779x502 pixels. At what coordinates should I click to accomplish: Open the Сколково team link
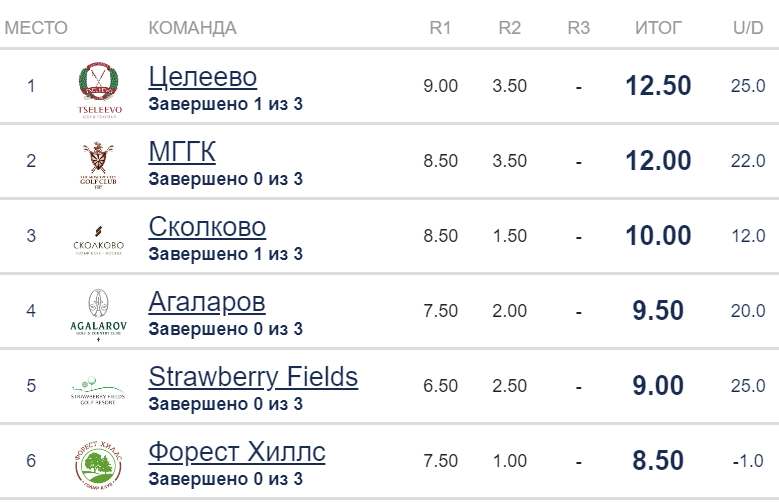tap(207, 227)
